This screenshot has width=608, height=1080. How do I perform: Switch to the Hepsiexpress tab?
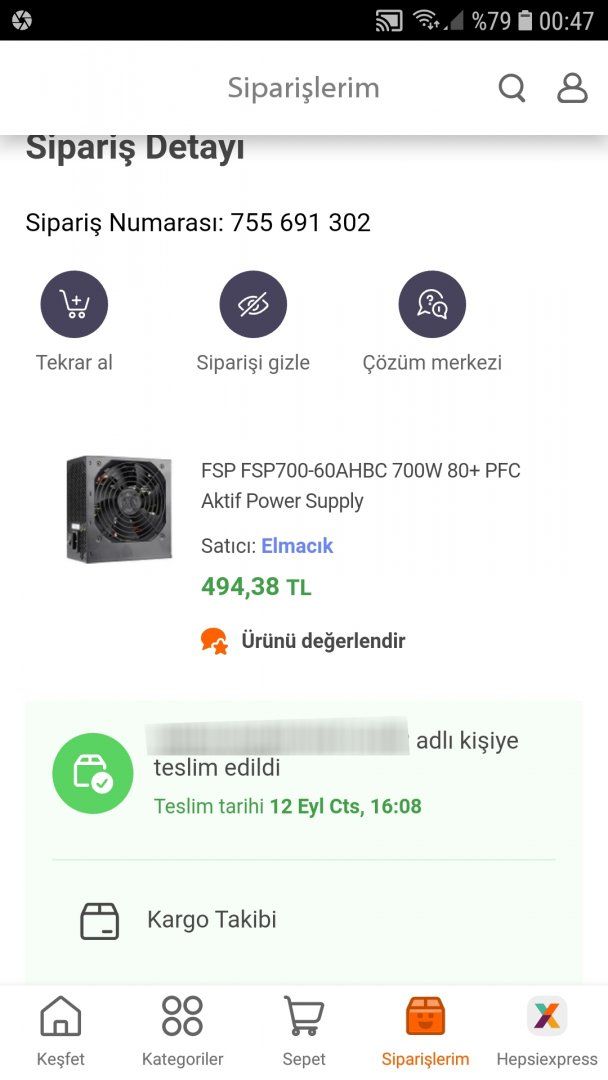[x=546, y=1031]
